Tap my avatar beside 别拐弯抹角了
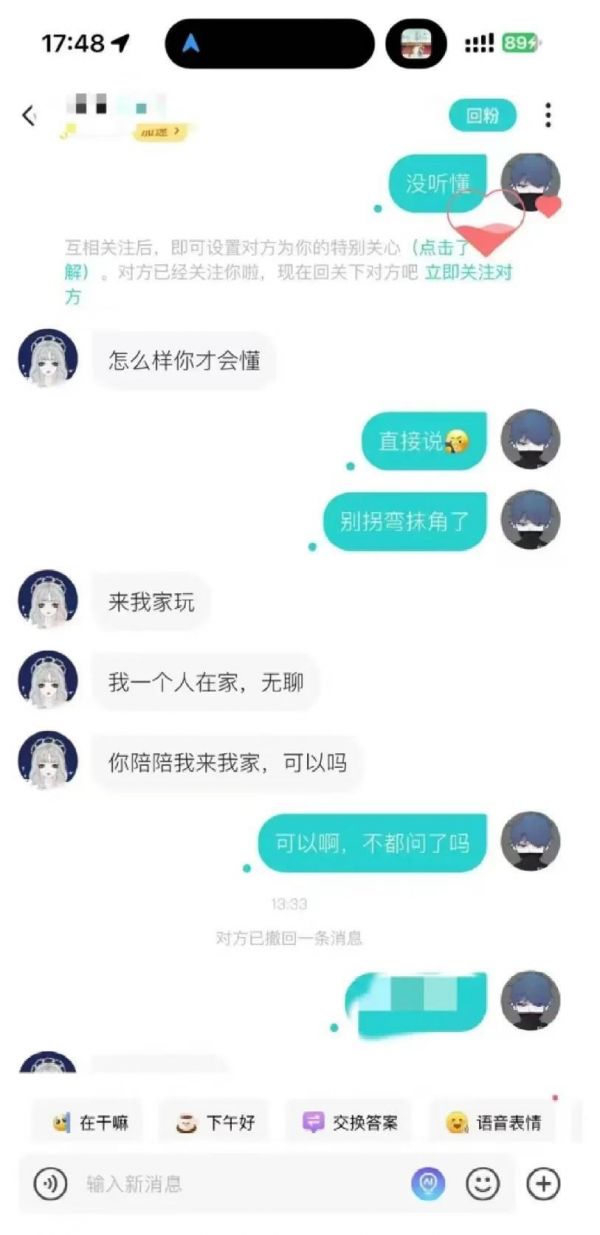 coord(530,520)
